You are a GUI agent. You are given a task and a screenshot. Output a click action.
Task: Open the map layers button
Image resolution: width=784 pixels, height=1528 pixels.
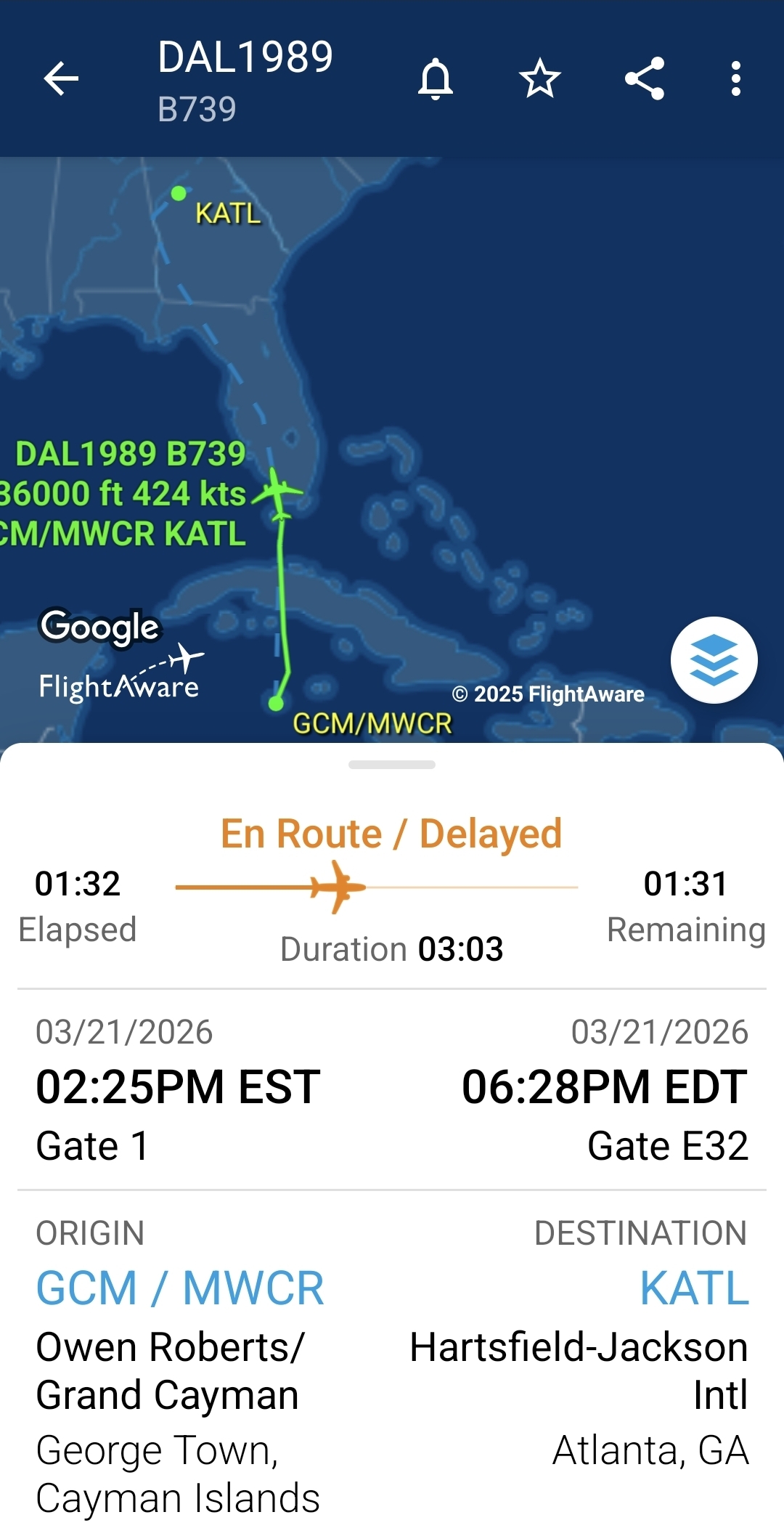(x=714, y=660)
